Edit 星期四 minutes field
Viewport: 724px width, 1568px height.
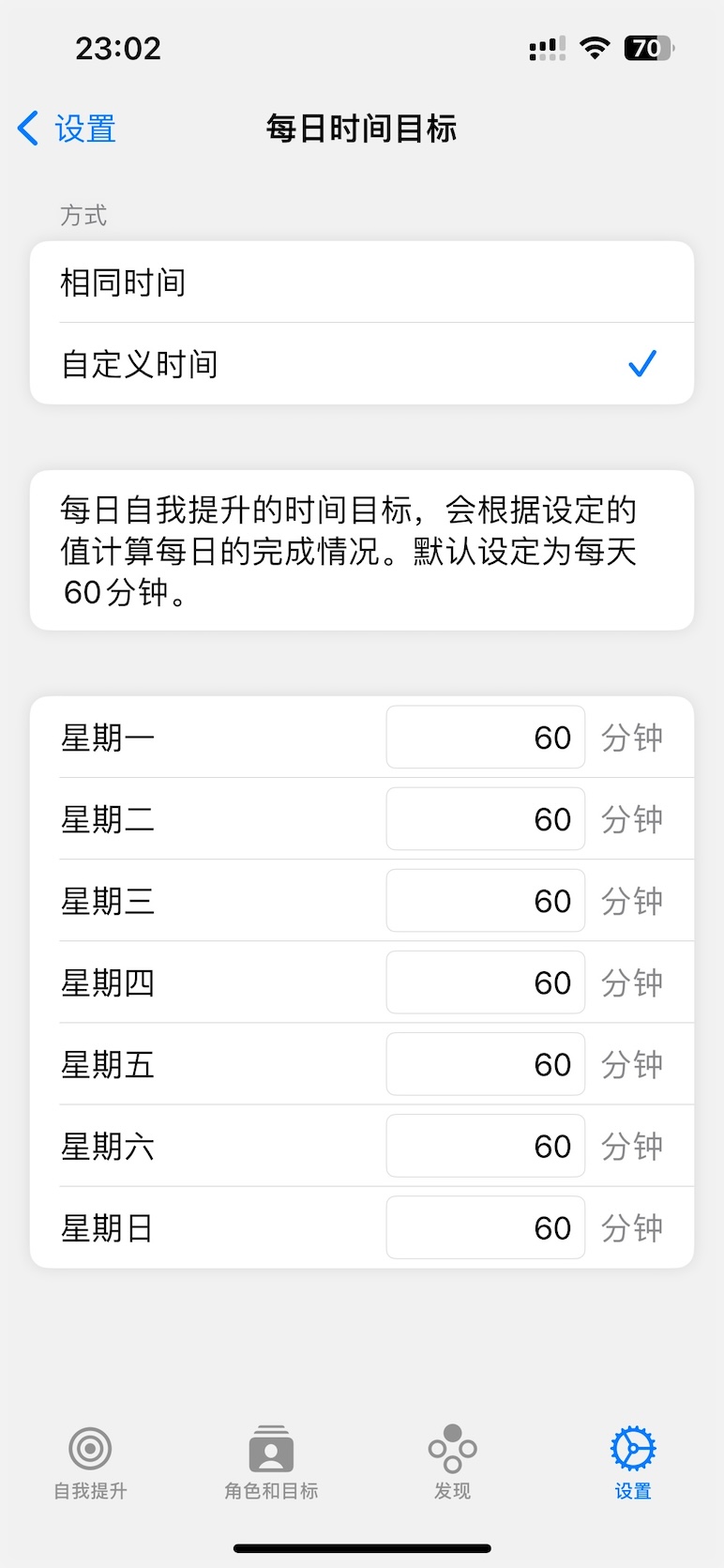coord(485,982)
